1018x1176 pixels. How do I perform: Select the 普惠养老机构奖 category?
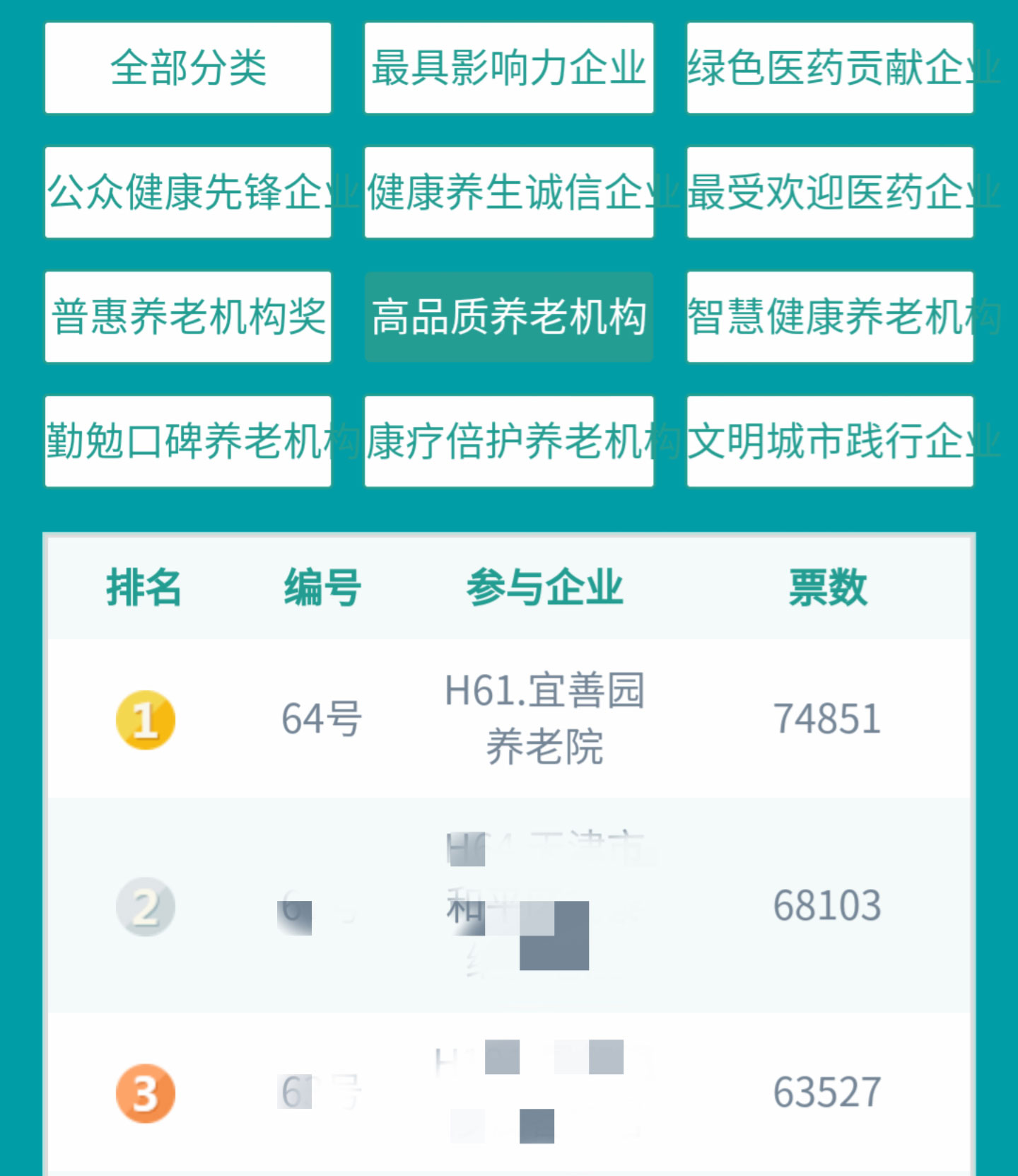coord(188,317)
